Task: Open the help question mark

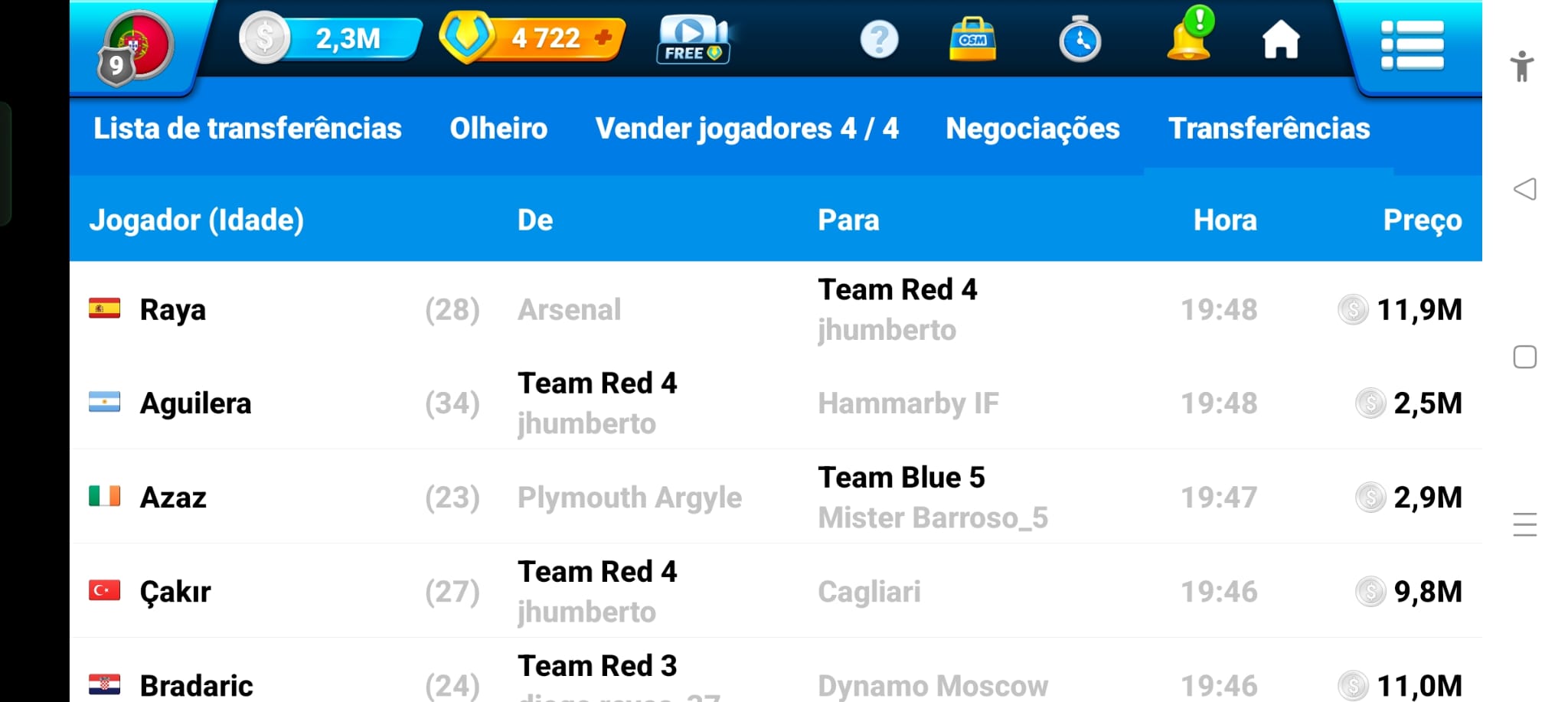Action: click(879, 39)
